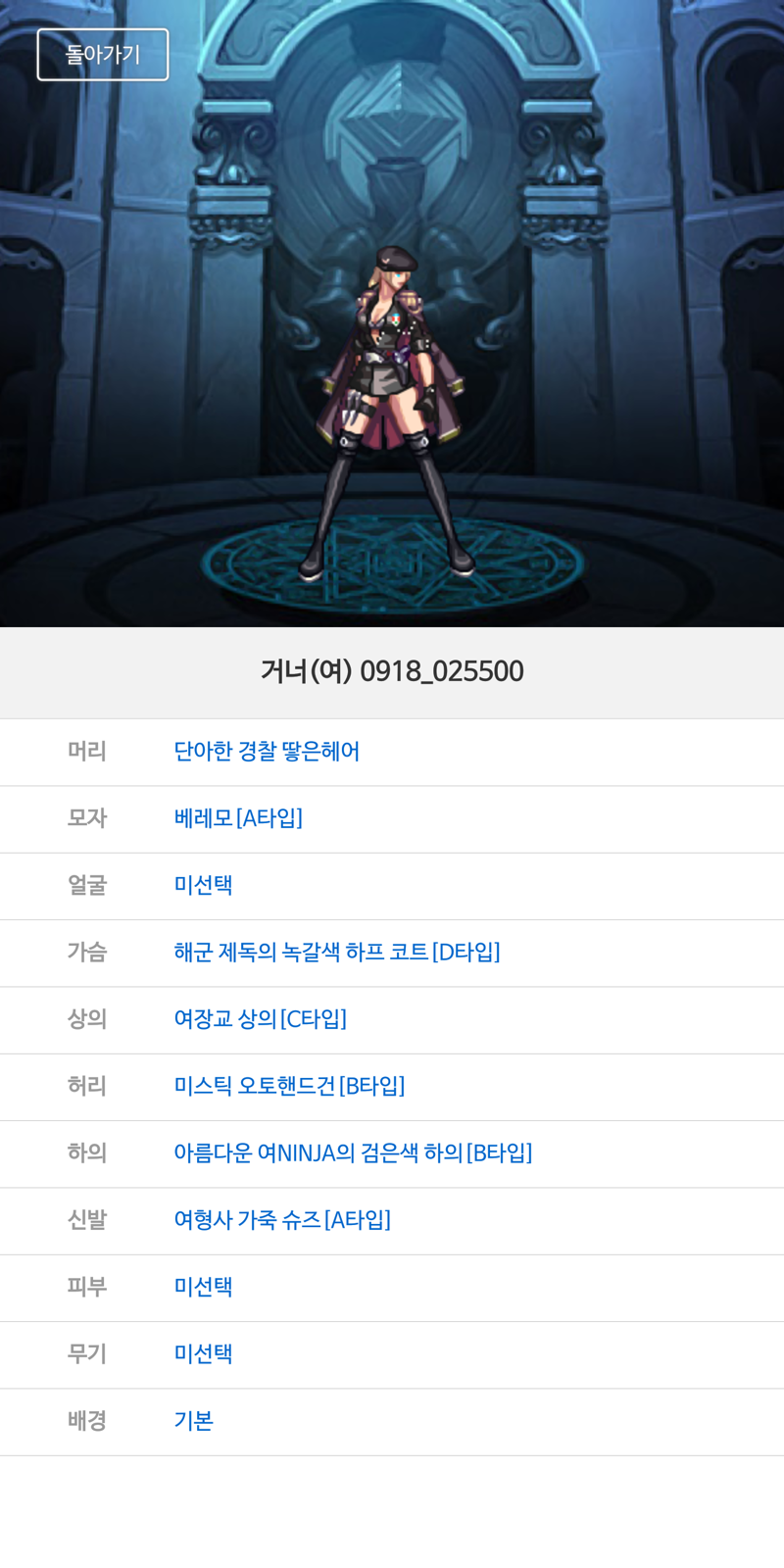Open 해군 제독의 녹갈색 하프 코트 link

tap(336, 953)
